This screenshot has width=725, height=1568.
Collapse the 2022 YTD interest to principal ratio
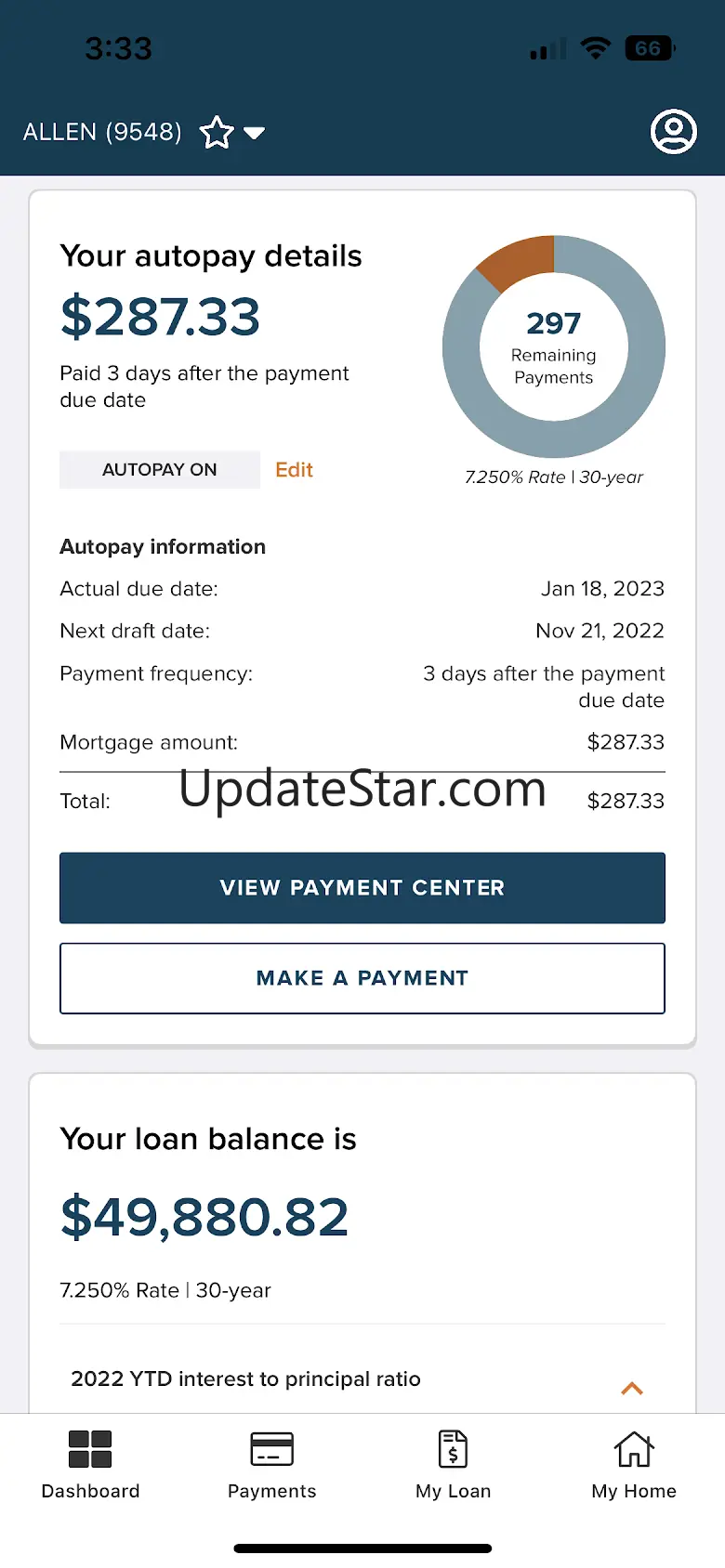(632, 1389)
